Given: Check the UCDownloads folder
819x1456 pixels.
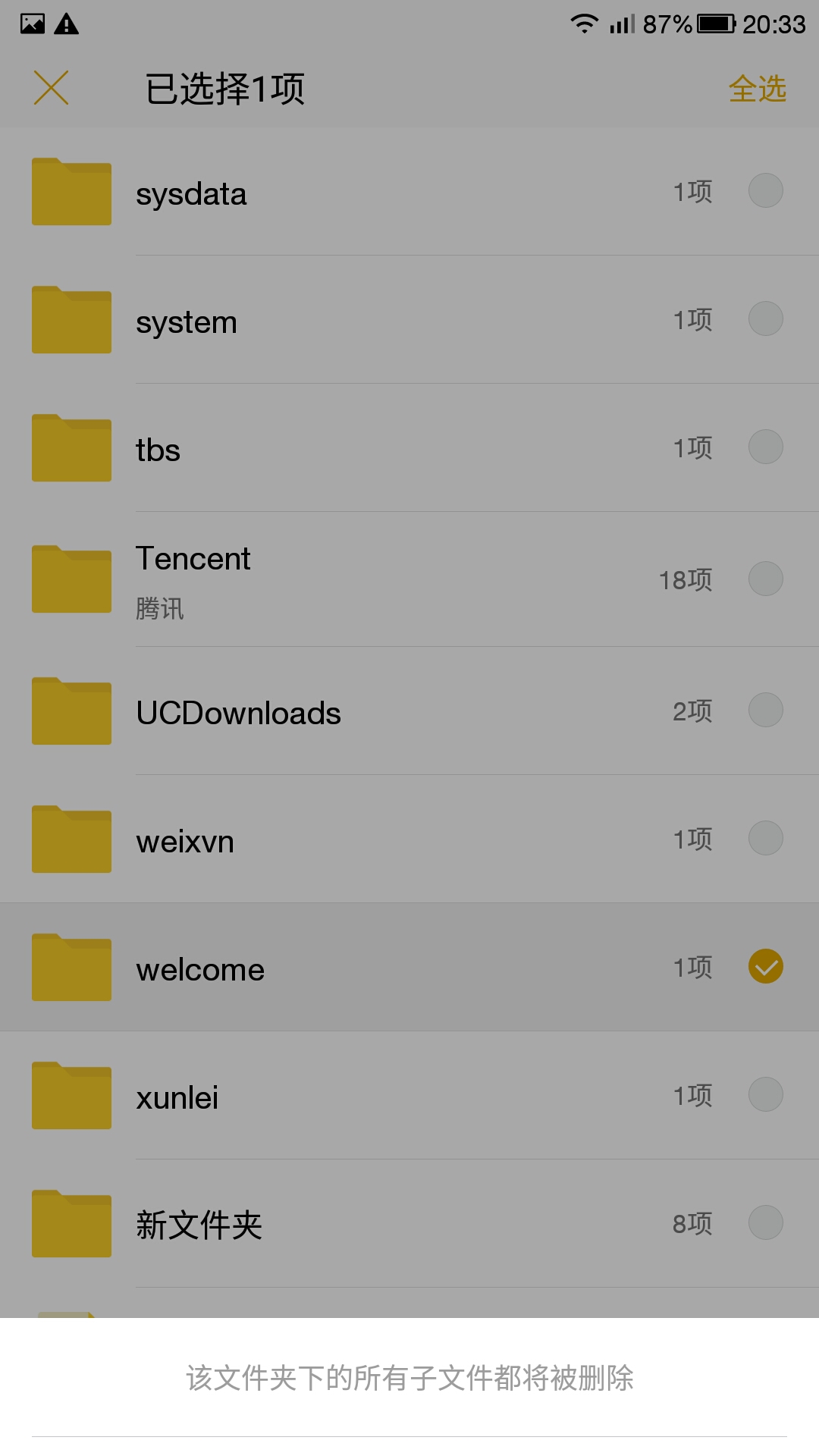Looking at the screenshot, I should click(x=766, y=710).
